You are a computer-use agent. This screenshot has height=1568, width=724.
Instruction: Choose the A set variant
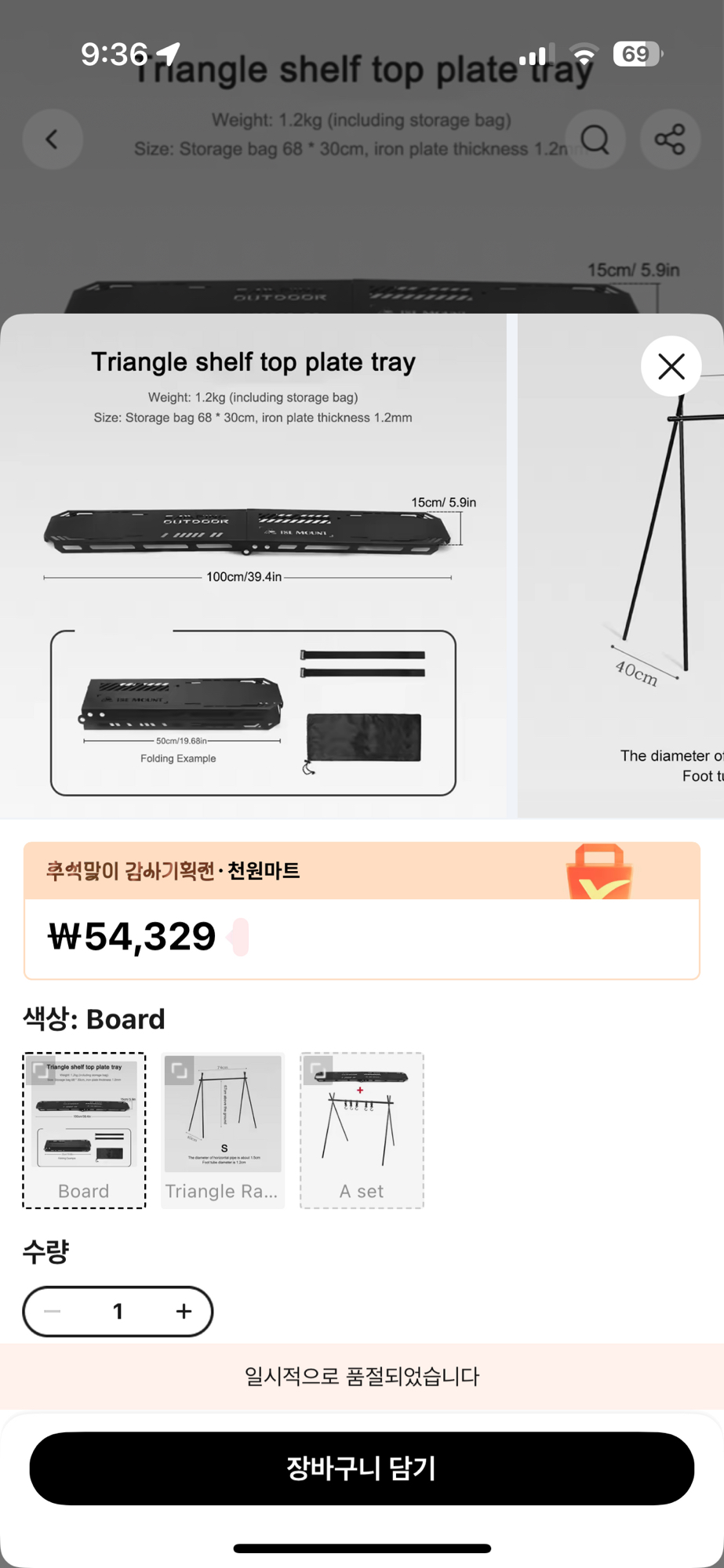[362, 1130]
